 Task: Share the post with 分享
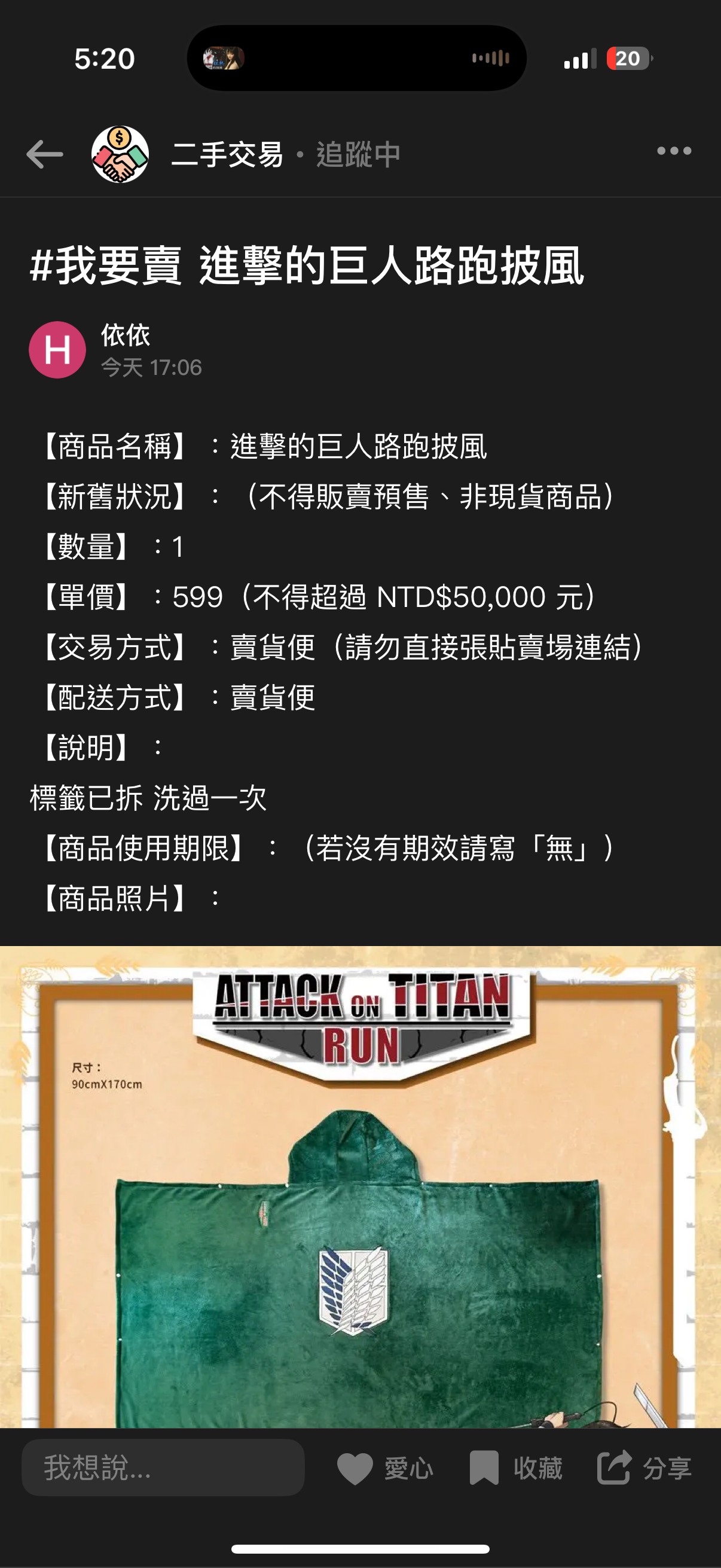[x=645, y=1468]
